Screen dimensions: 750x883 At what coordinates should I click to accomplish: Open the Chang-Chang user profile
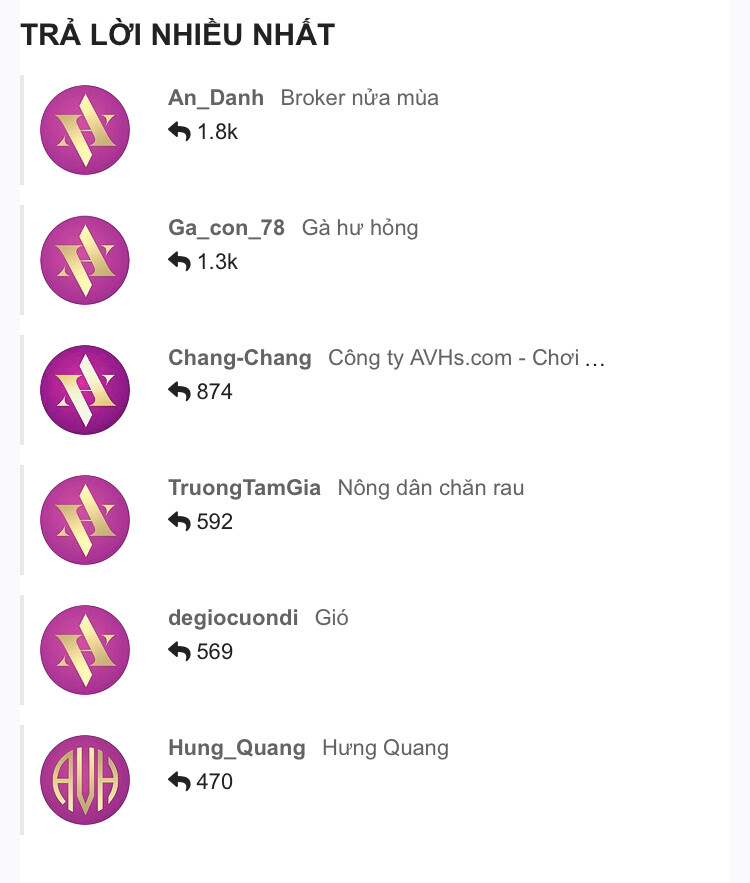pyautogui.click(x=240, y=358)
